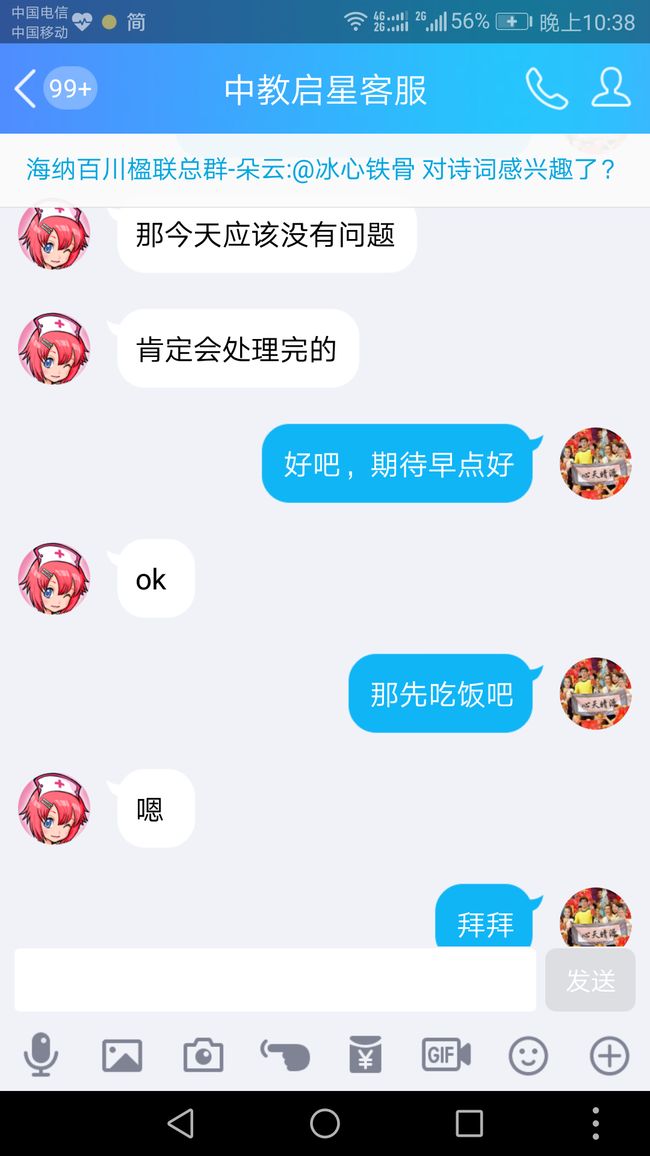Open system recent apps
650x1156 pixels.
tap(469, 1124)
